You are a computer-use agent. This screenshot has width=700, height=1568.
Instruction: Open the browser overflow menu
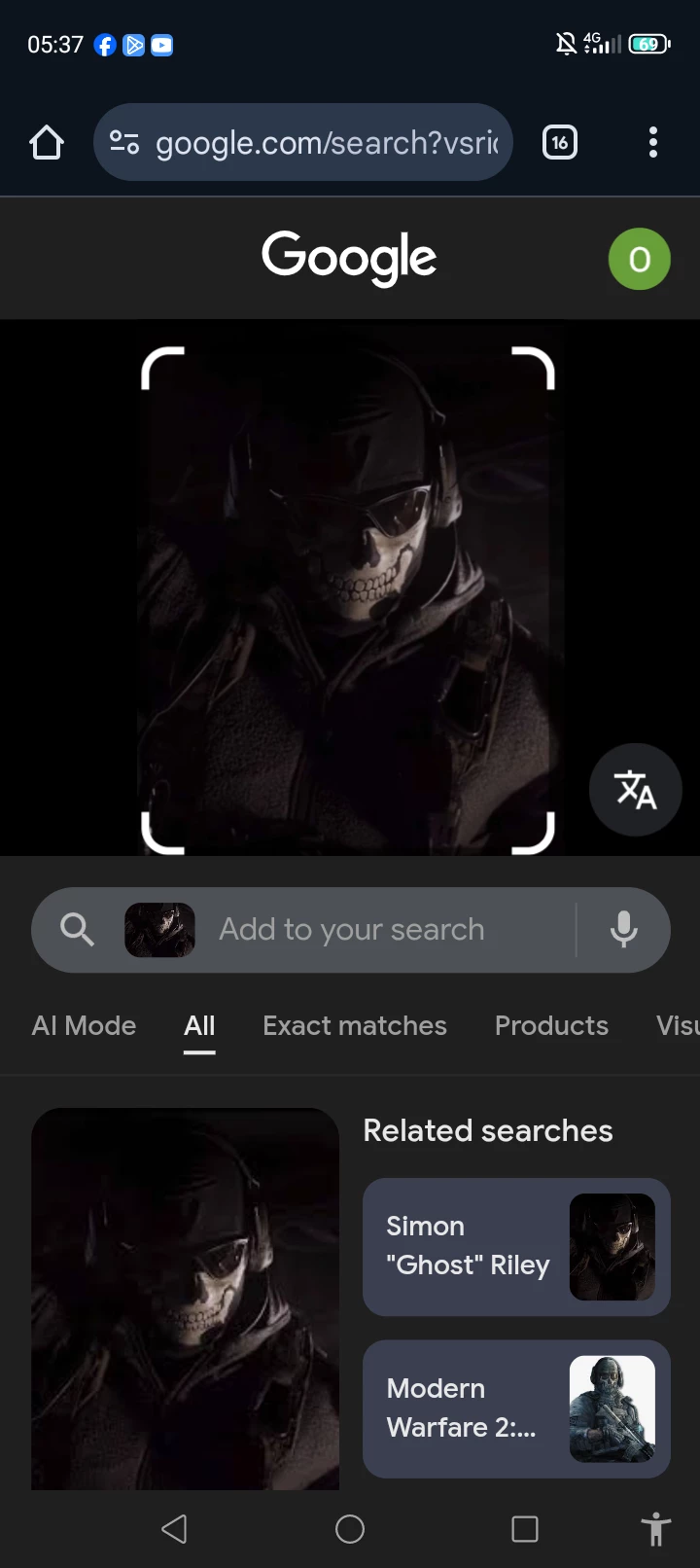[652, 143]
